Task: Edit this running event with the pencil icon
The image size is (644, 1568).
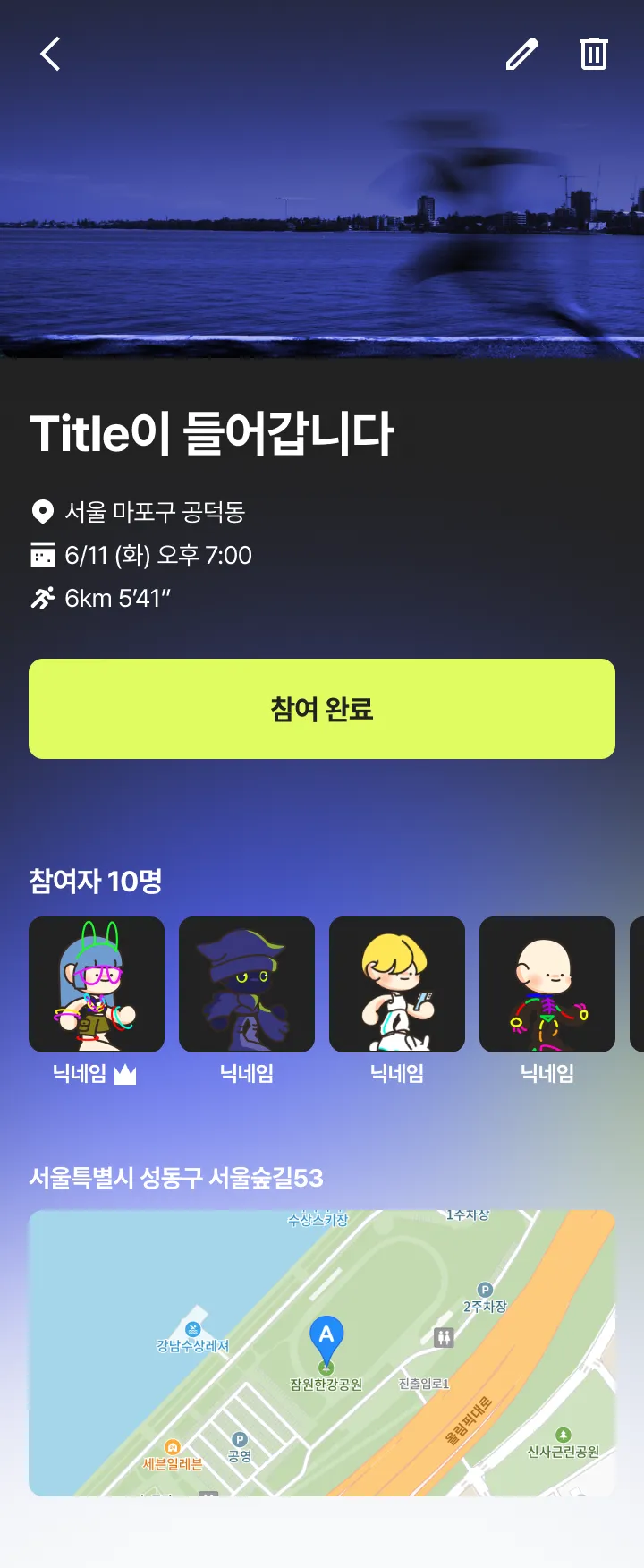Action: click(x=522, y=54)
